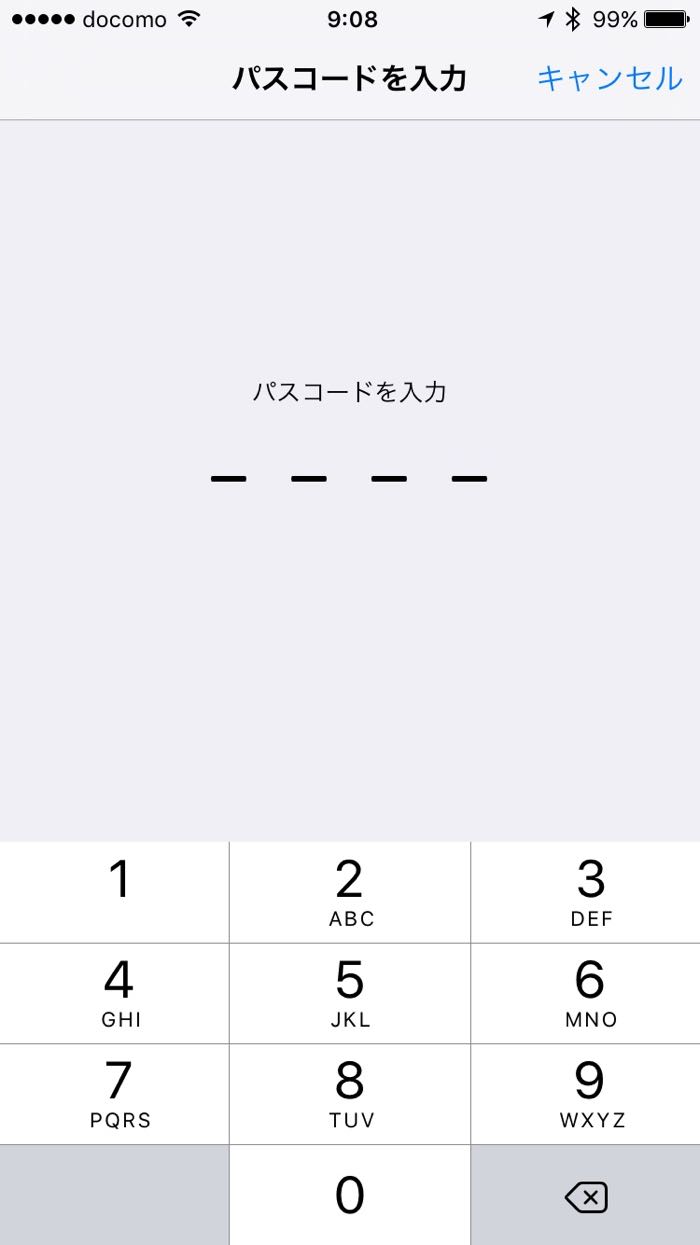Delete last digit with backspace key

pyautogui.click(x=586, y=1195)
